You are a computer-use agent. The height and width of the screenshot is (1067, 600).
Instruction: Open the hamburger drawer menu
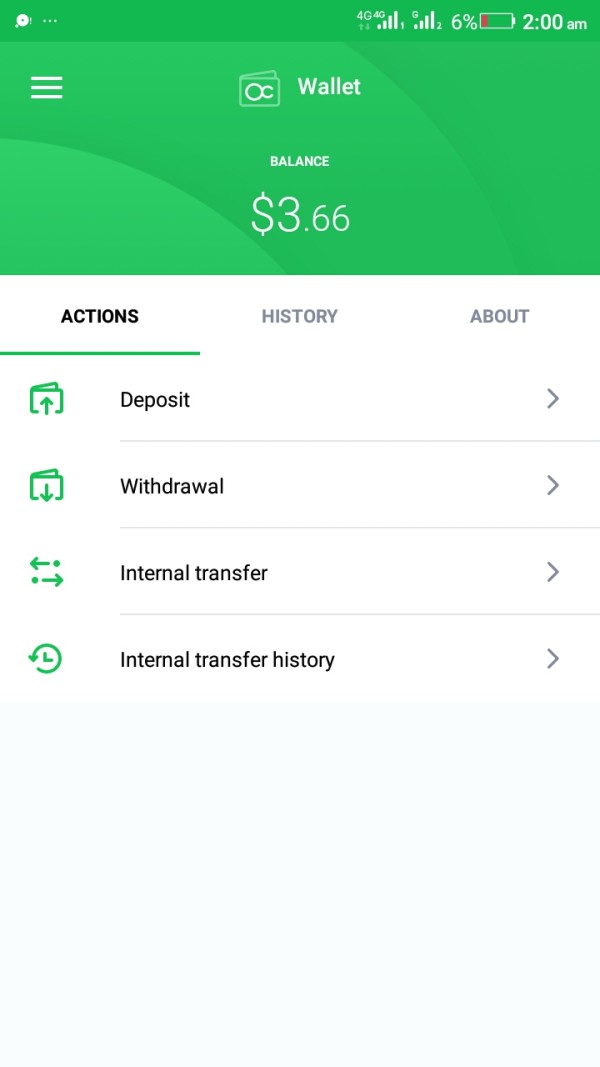(x=46, y=88)
